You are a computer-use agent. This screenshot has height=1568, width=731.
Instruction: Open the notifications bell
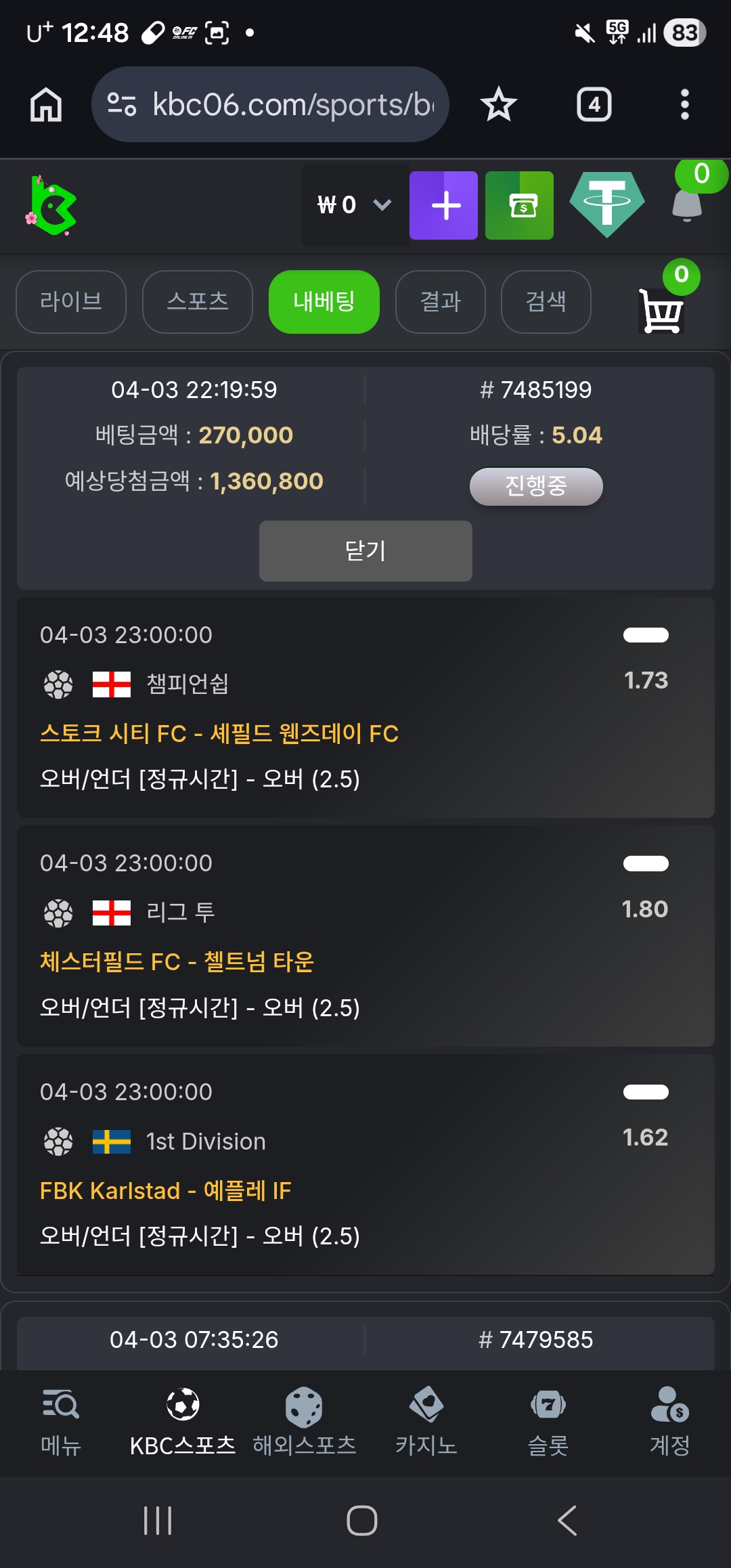point(688,204)
